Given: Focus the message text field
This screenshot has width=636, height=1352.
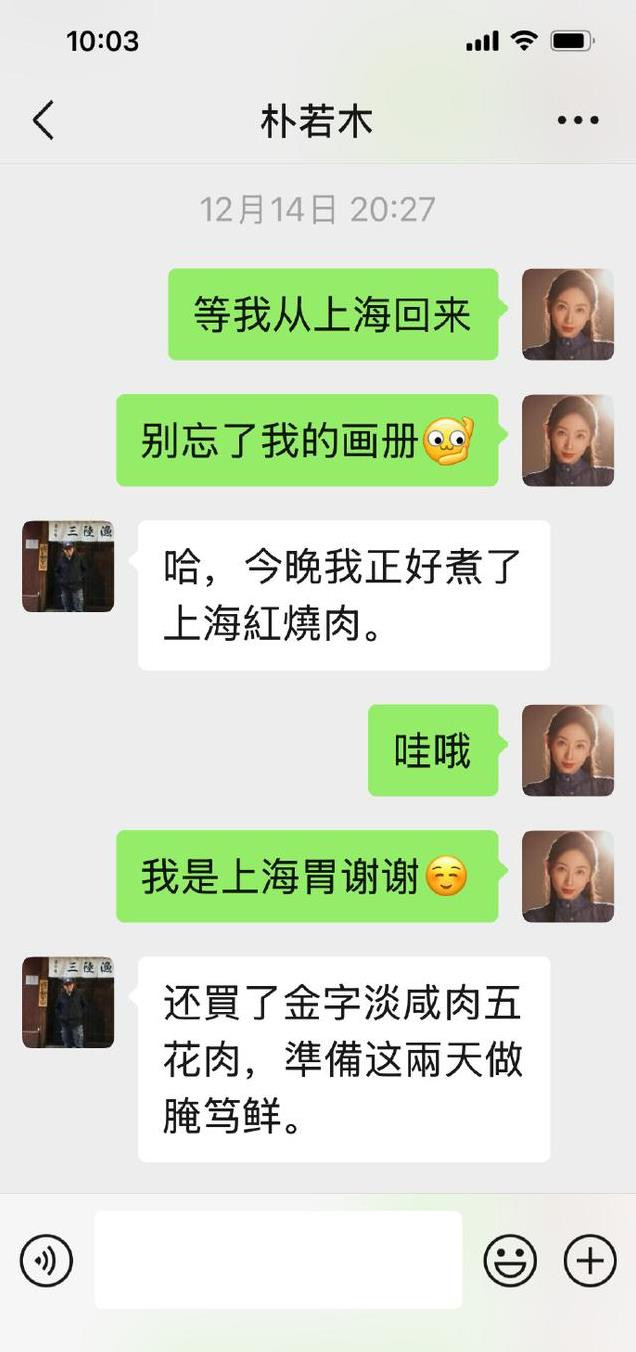Looking at the screenshot, I should tap(278, 1260).
